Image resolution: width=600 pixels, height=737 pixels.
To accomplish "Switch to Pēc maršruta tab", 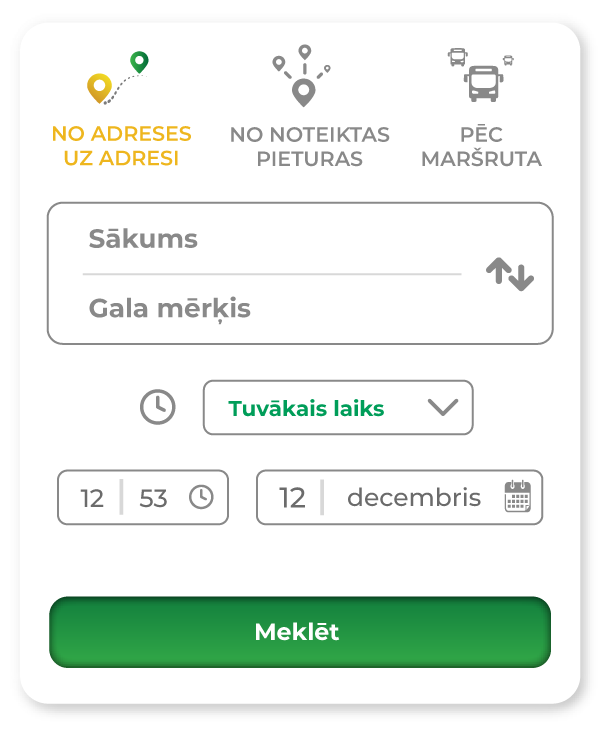I will (x=481, y=110).
